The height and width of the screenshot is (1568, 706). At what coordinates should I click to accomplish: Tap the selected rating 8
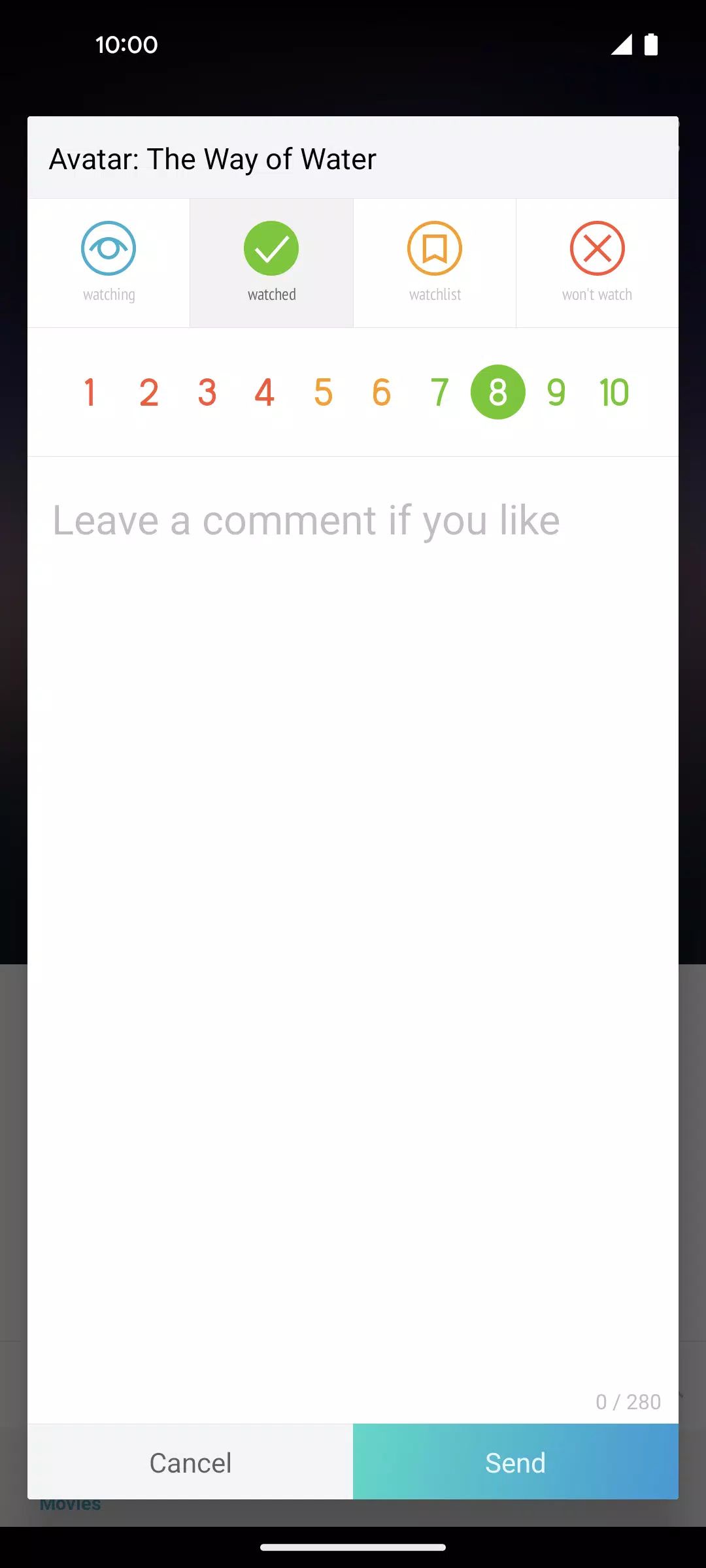498,392
